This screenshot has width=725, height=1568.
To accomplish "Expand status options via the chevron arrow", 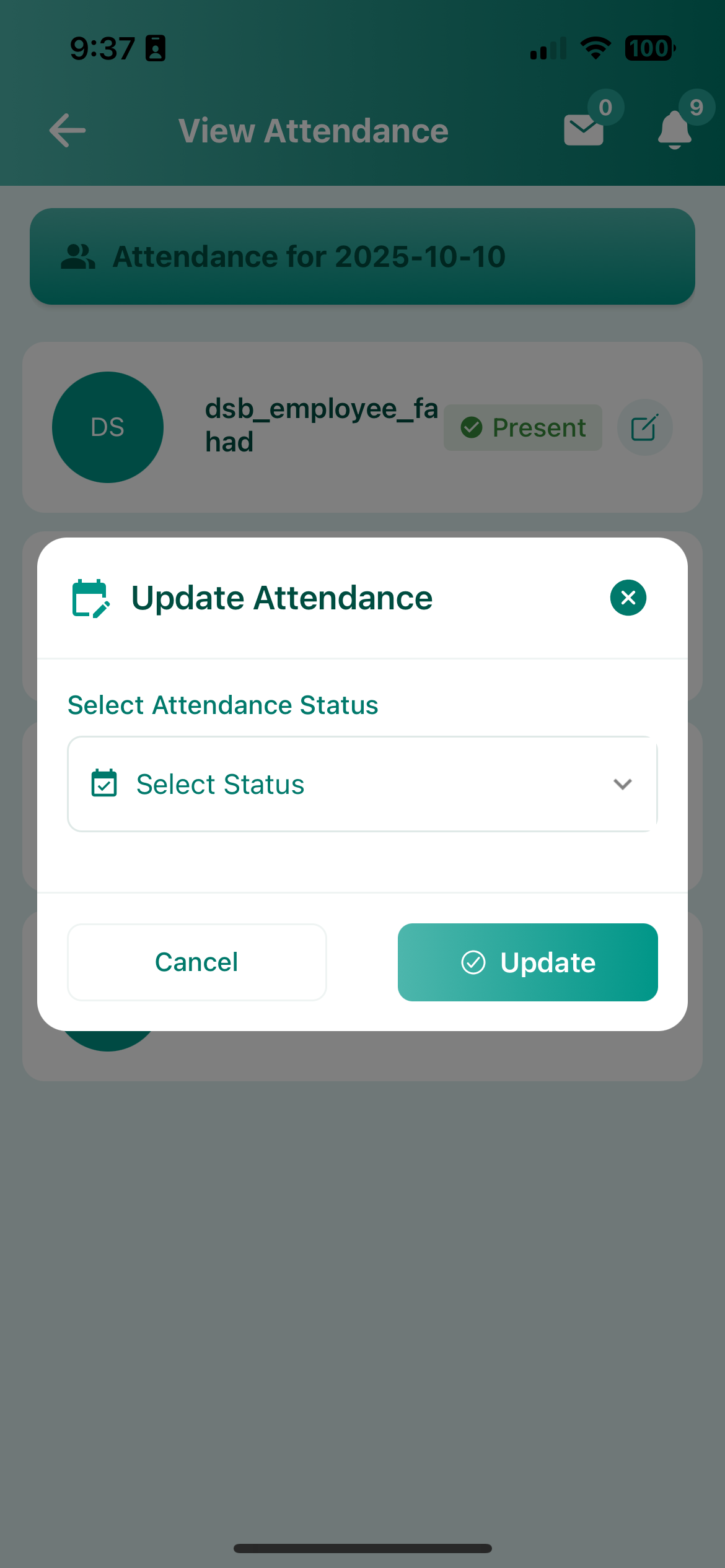I will [x=623, y=783].
